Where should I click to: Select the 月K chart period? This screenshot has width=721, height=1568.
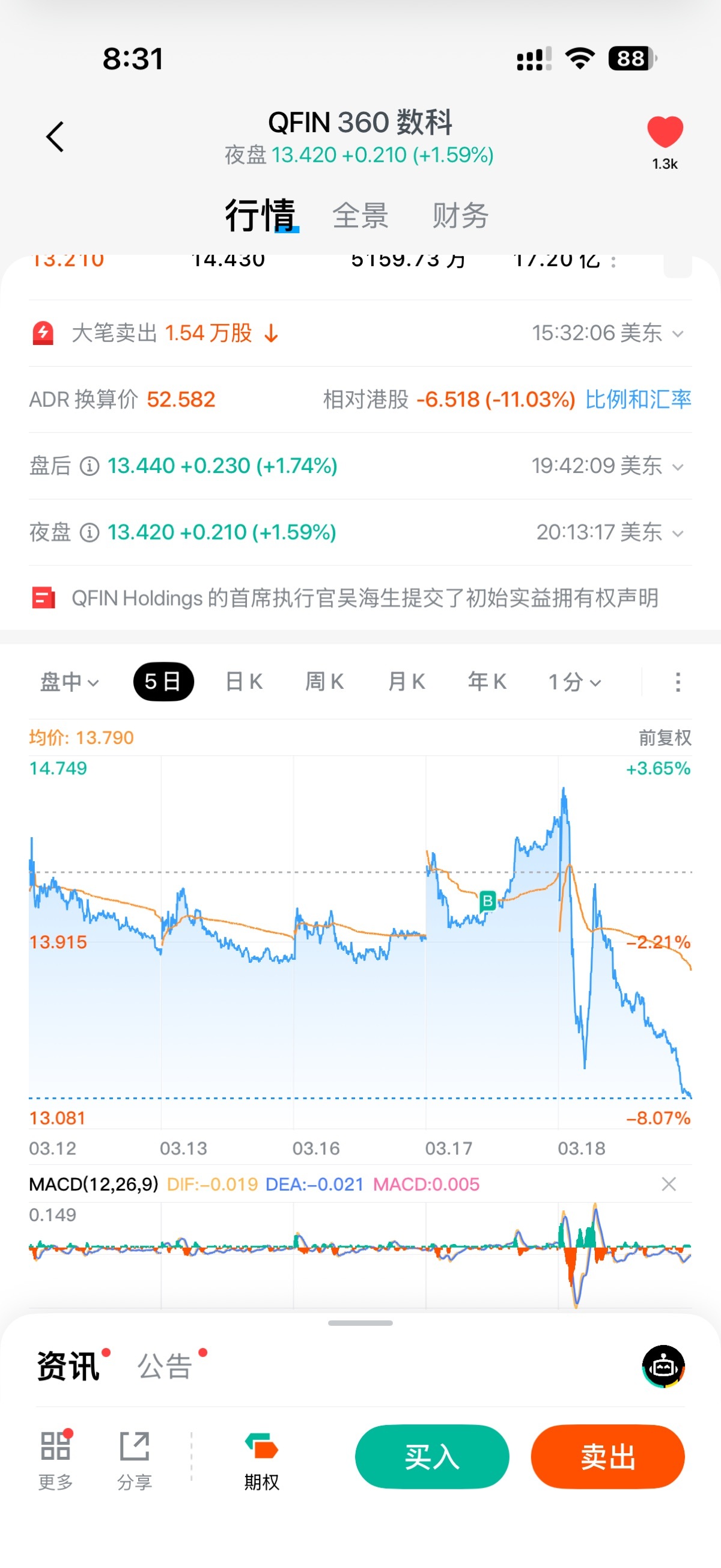point(406,682)
